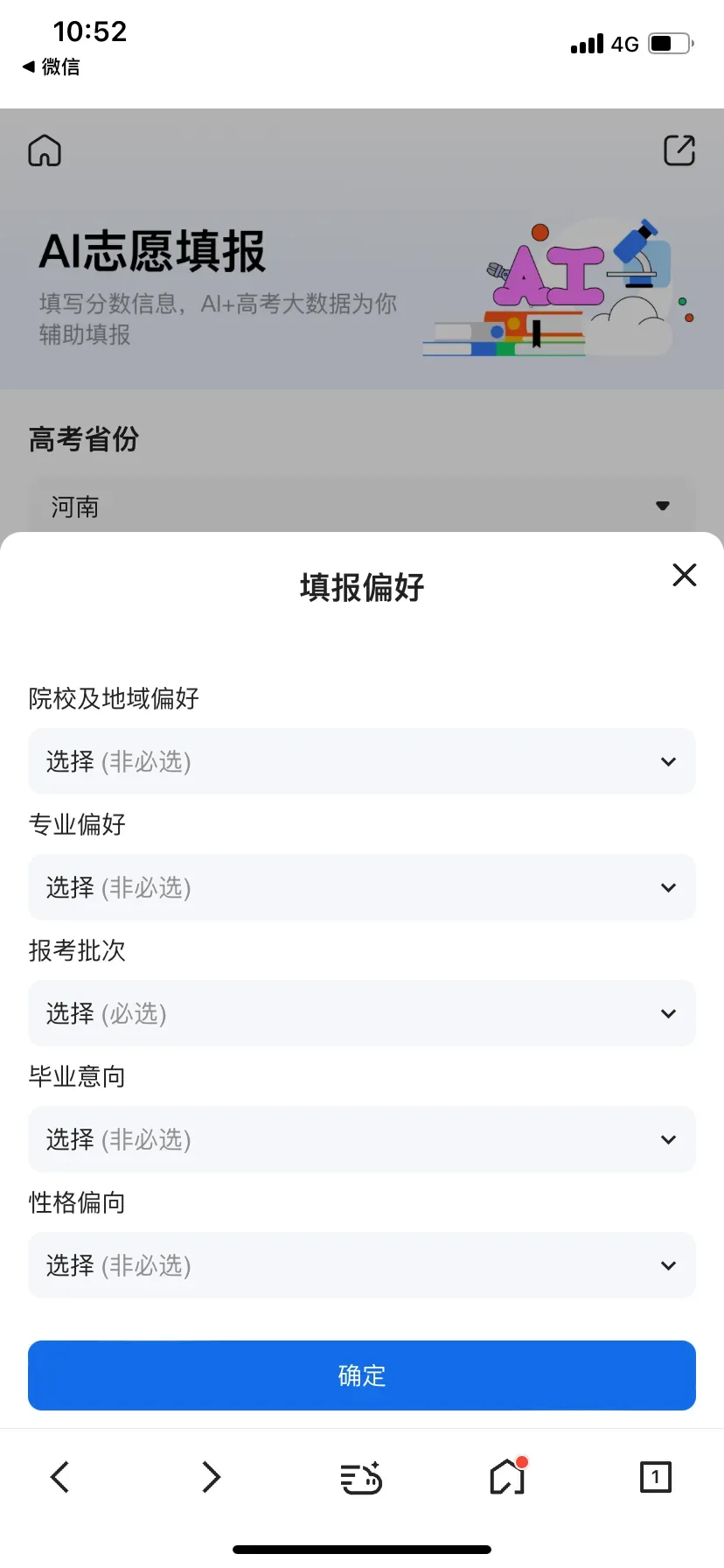Open the browser tabs switcher

(656, 1477)
